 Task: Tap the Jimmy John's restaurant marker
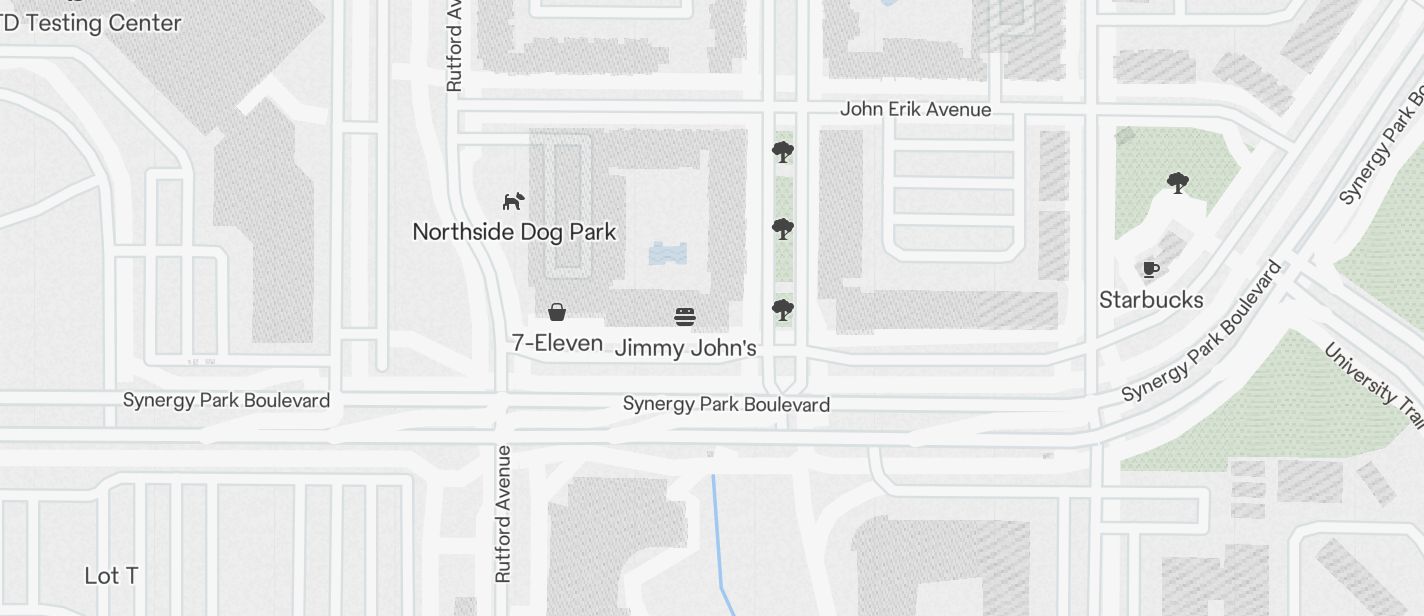point(685,318)
